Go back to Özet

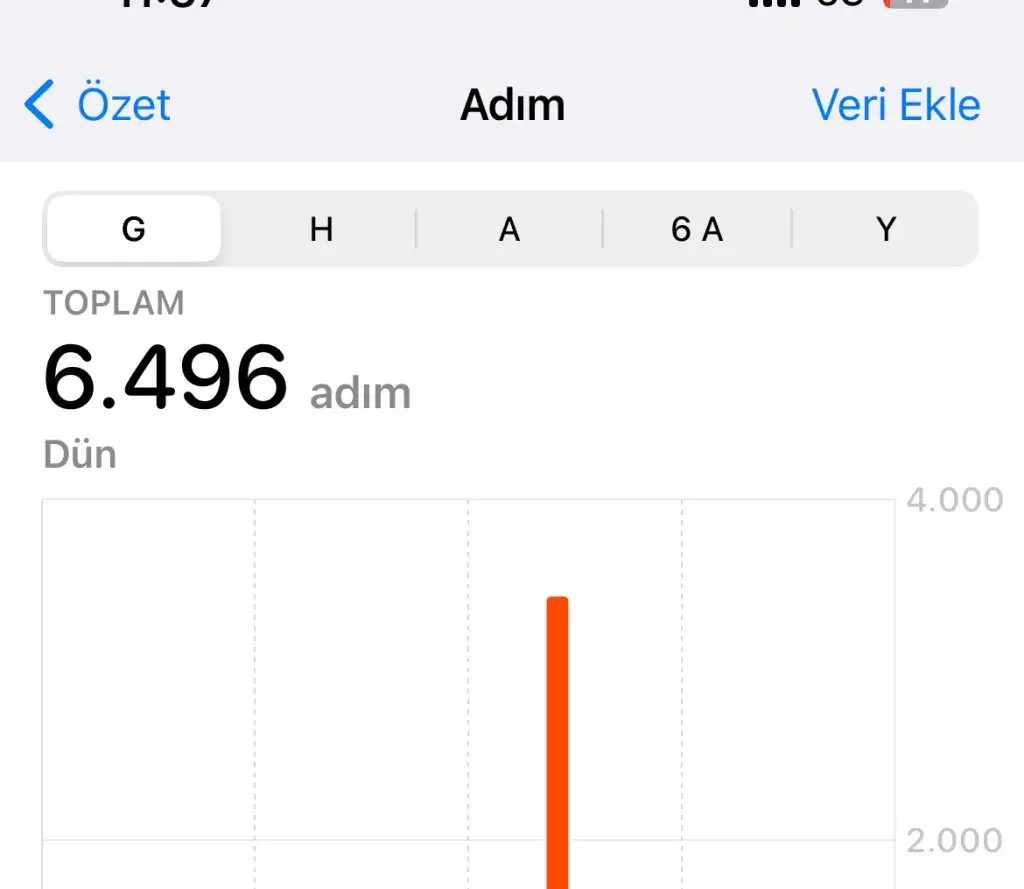[x=98, y=105]
